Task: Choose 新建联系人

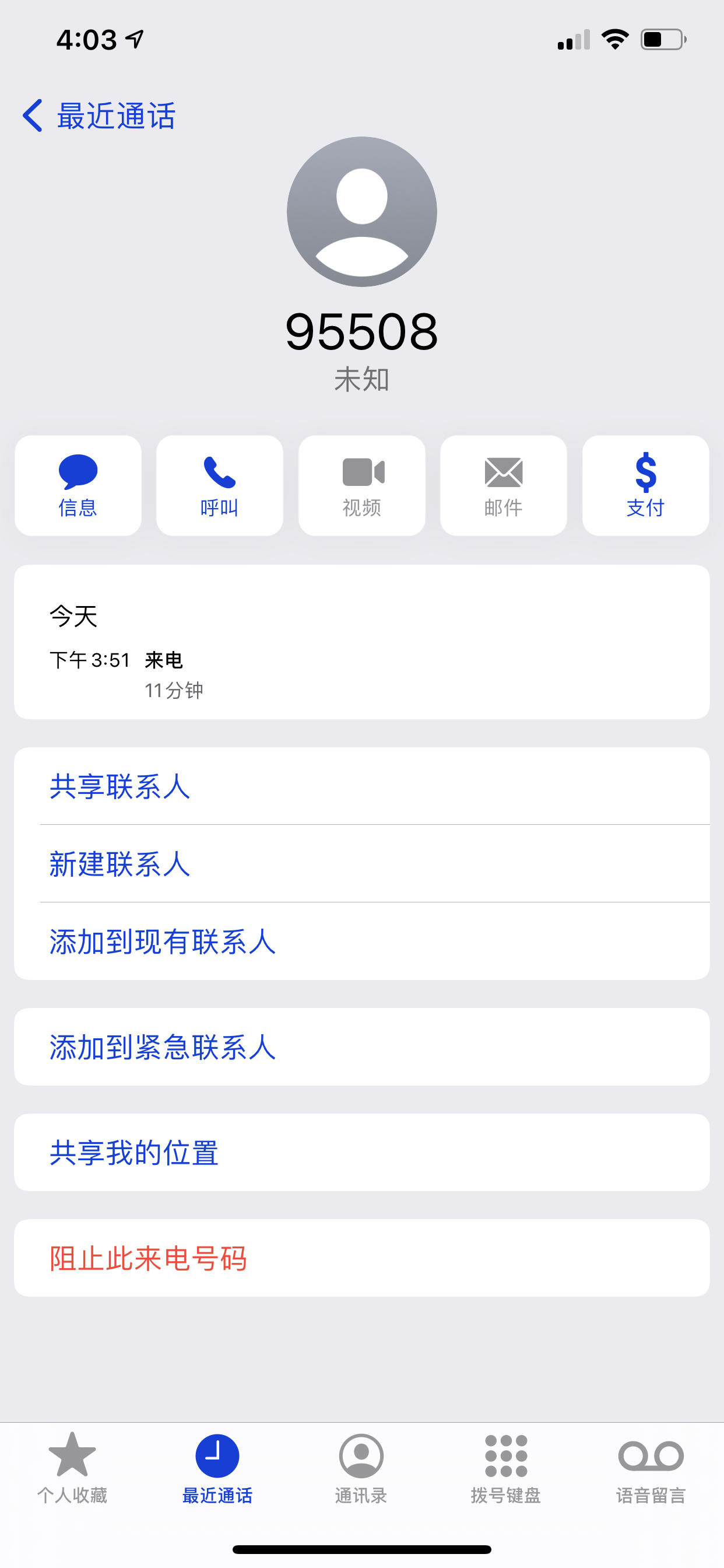Action: pyautogui.click(x=362, y=863)
